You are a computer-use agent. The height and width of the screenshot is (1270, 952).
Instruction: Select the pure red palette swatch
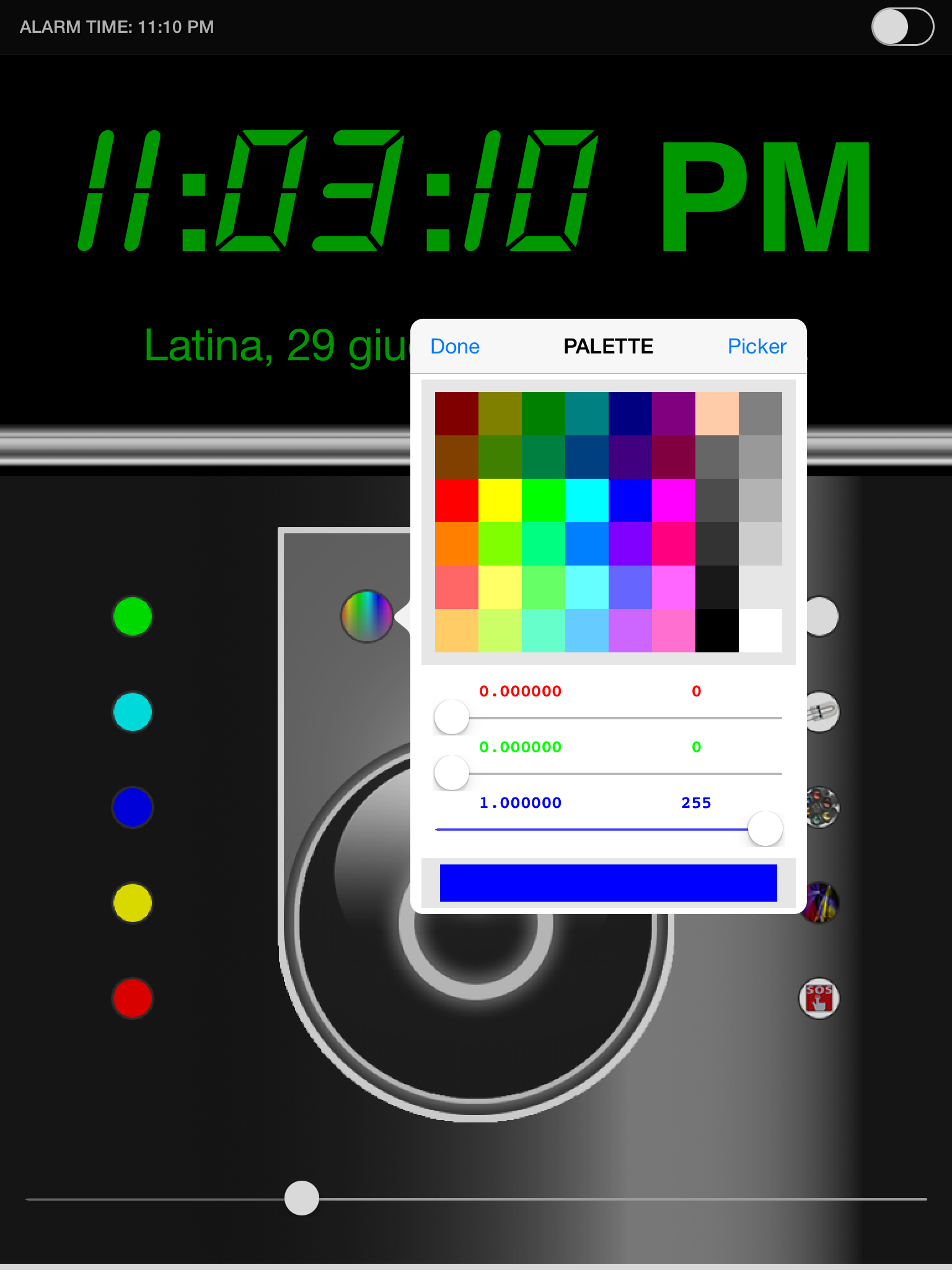[456, 500]
